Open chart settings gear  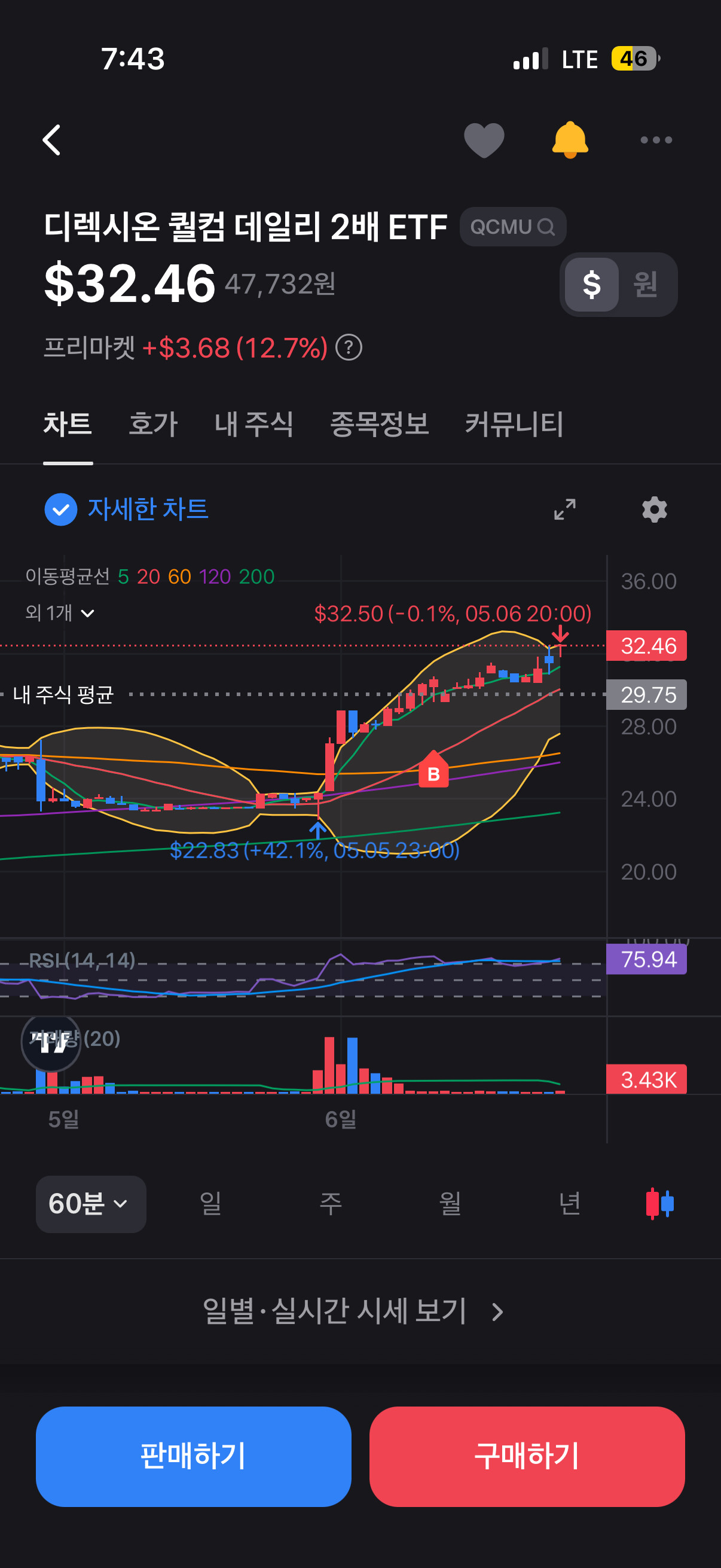point(655,510)
